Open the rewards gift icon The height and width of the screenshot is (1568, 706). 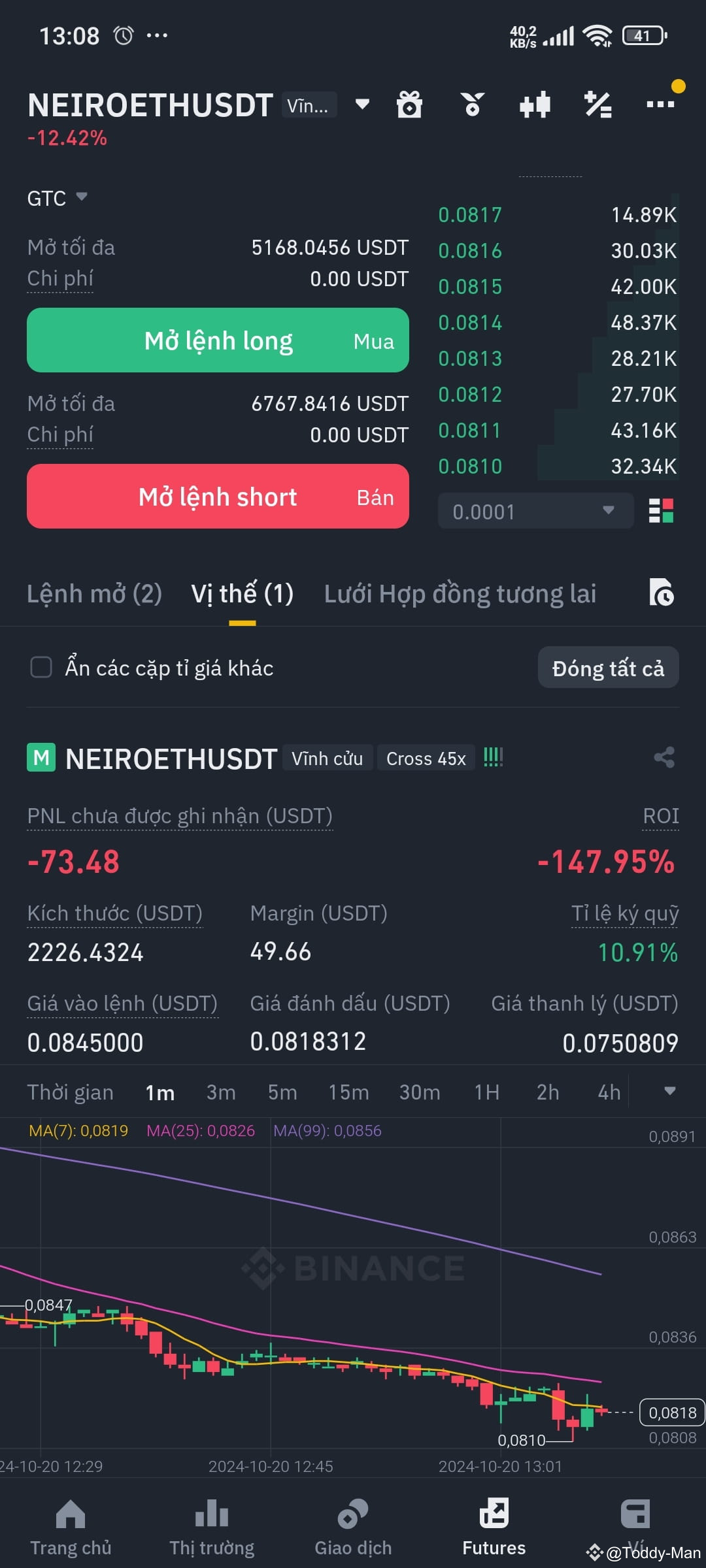[x=409, y=105]
